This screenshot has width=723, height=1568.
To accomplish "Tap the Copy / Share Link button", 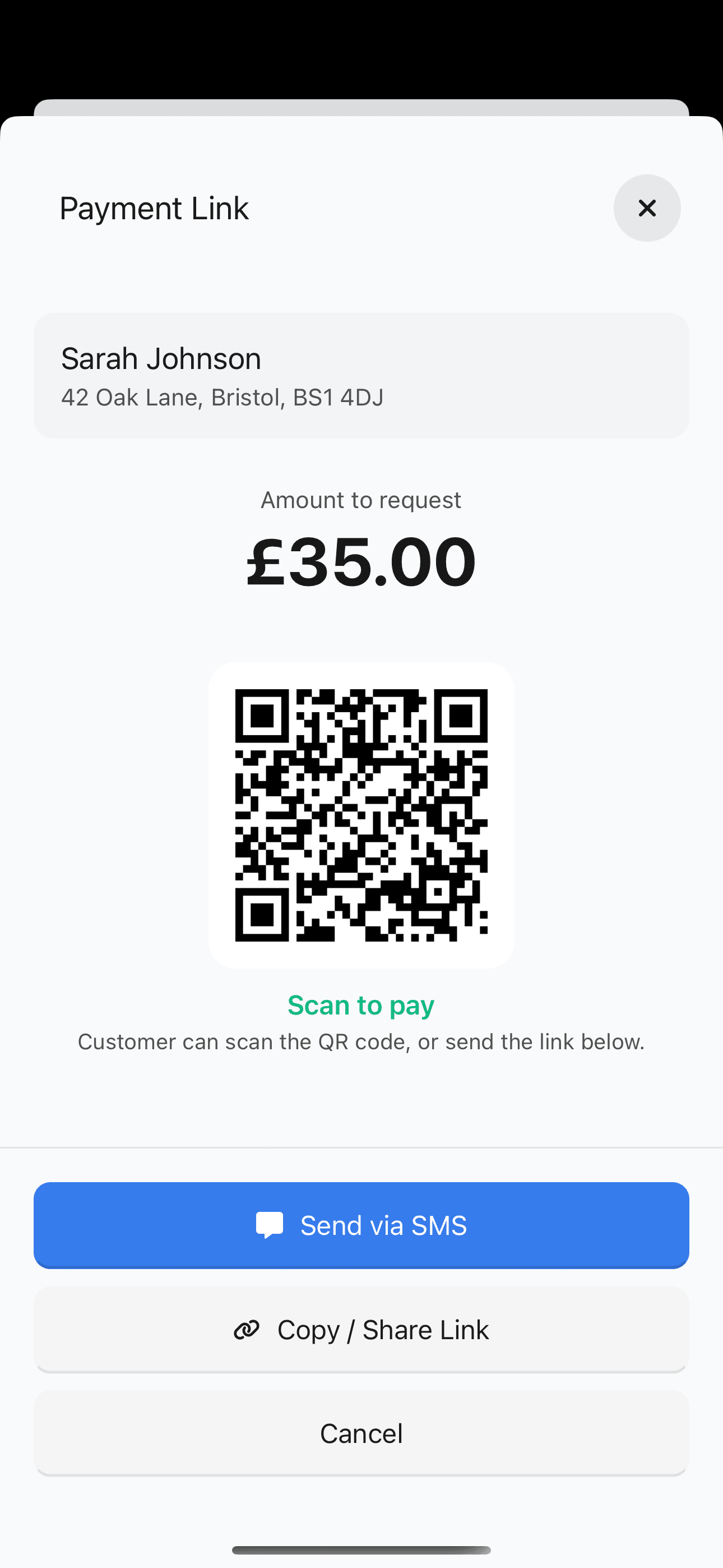I will [361, 1330].
